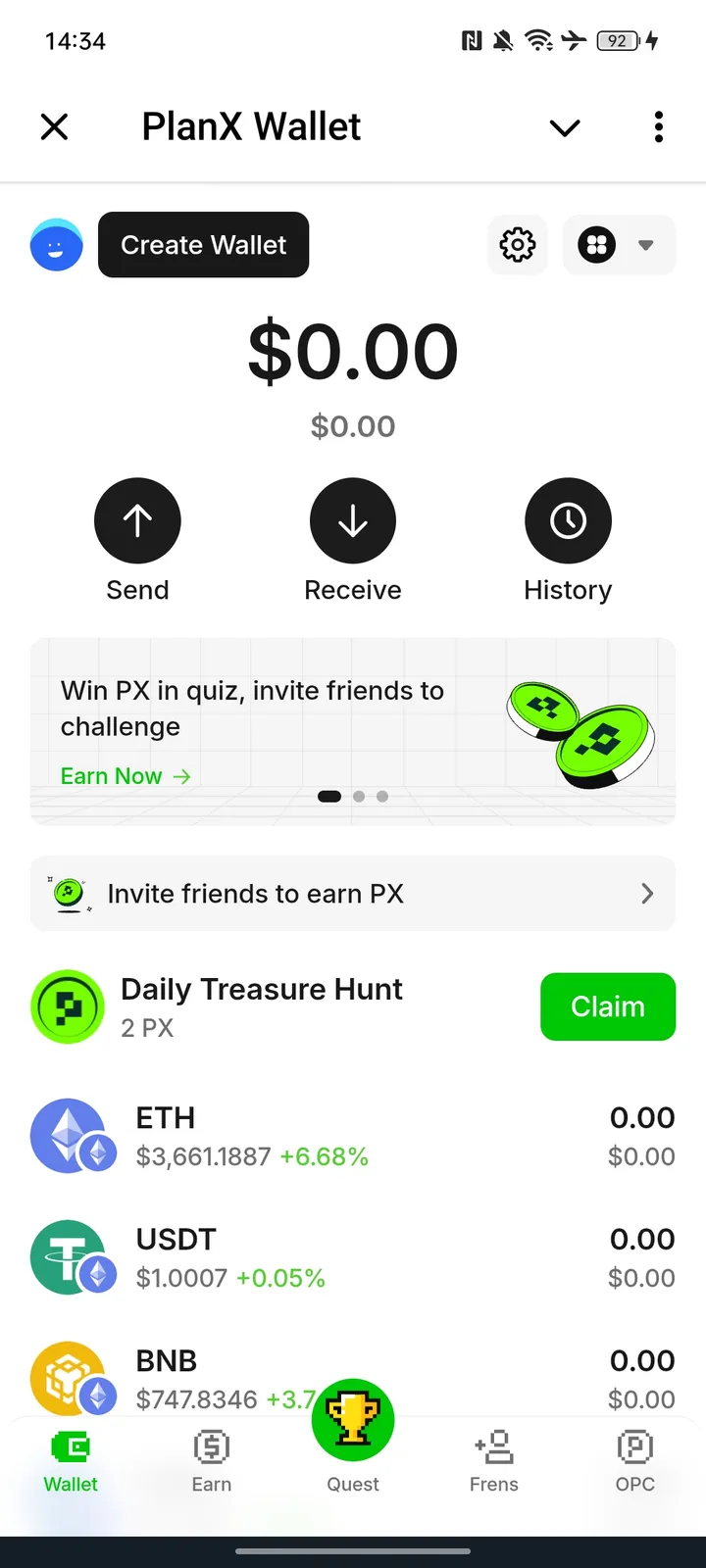Open the ETH asset row
This screenshot has width=706, height=1568.
pyautogui.click(x=353, y=1135)
